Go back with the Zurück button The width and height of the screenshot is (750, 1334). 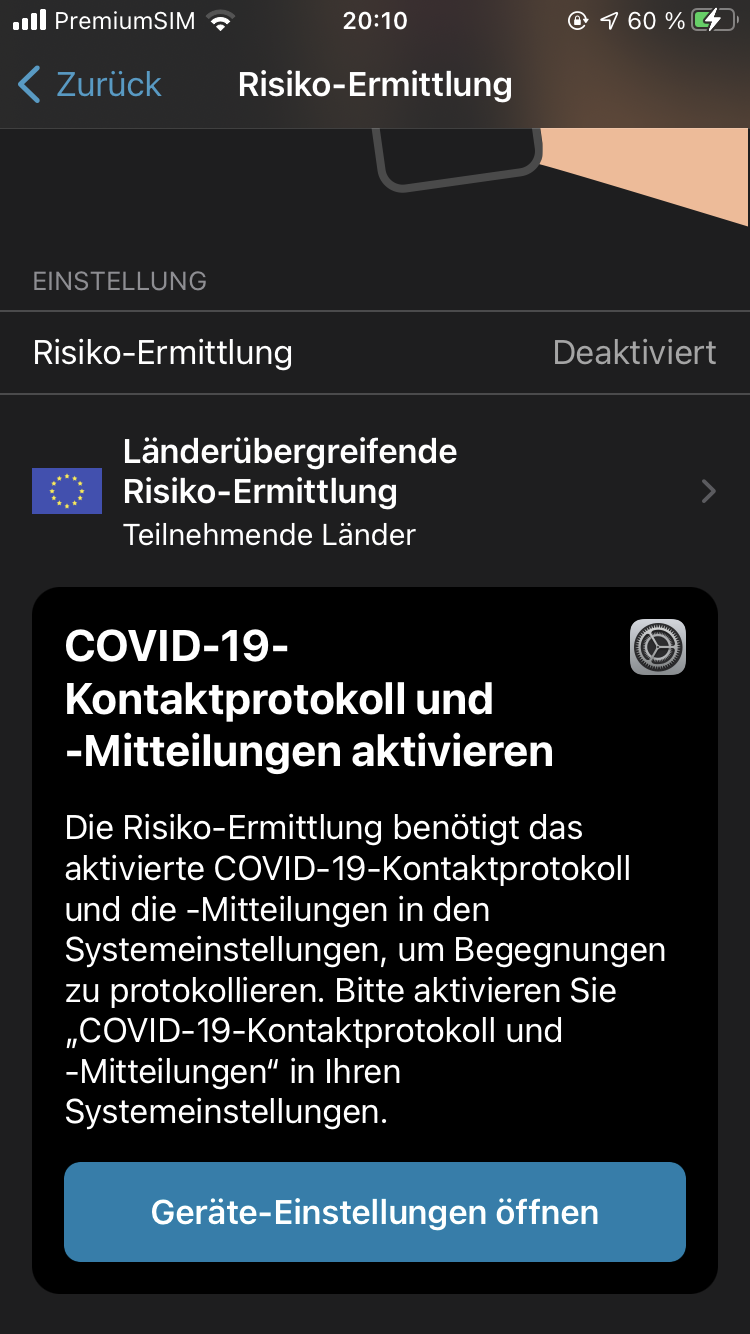click(x=90, y=85)
